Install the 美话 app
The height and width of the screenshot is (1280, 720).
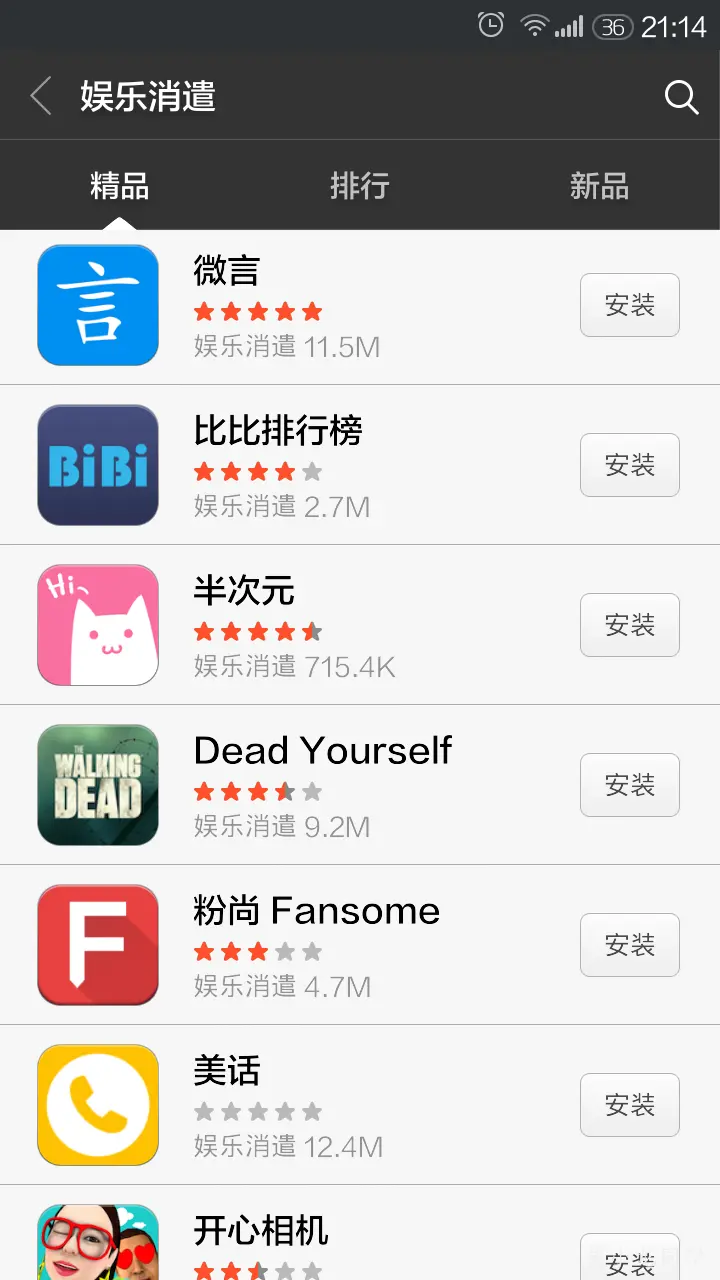pyautogui.click(x=630, y=1105)
